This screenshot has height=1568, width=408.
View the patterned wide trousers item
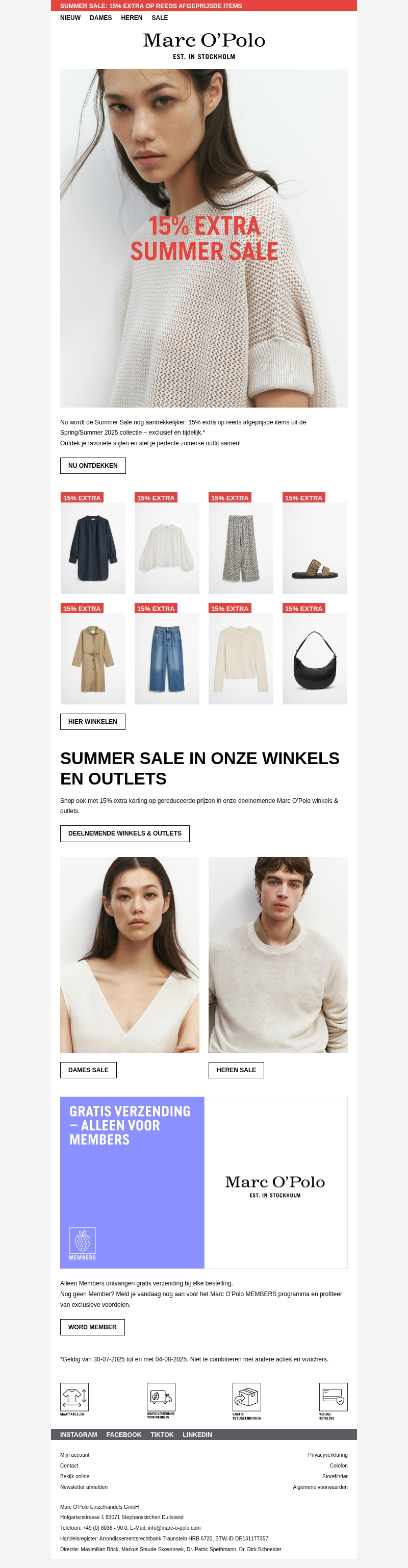pyautogui.click(x=241, y=547)
